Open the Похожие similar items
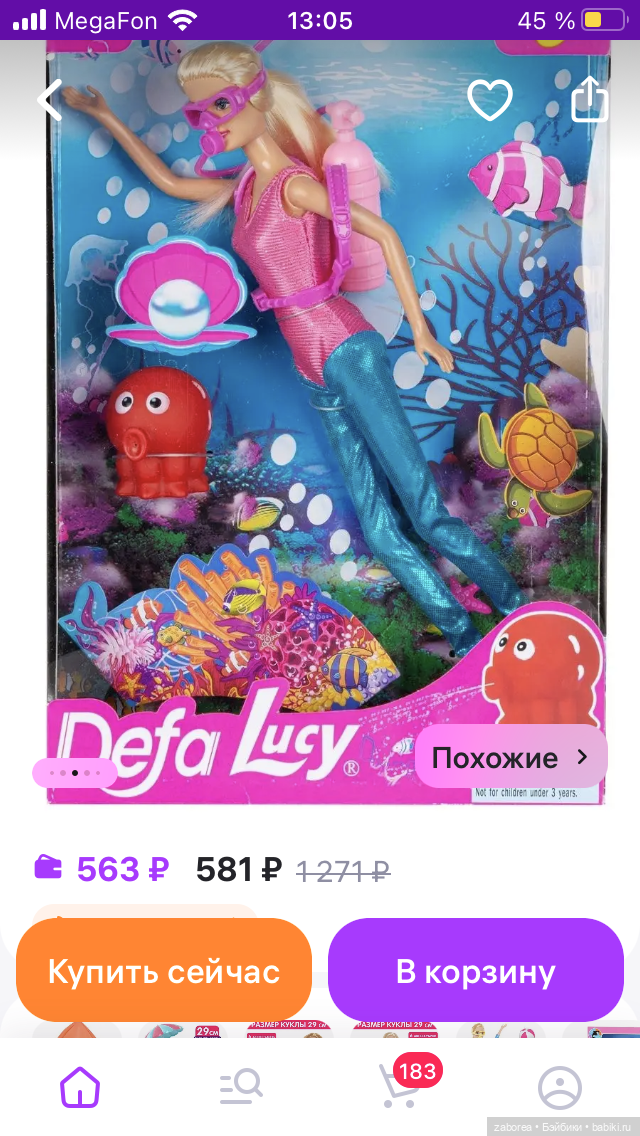 coord(510,757)
